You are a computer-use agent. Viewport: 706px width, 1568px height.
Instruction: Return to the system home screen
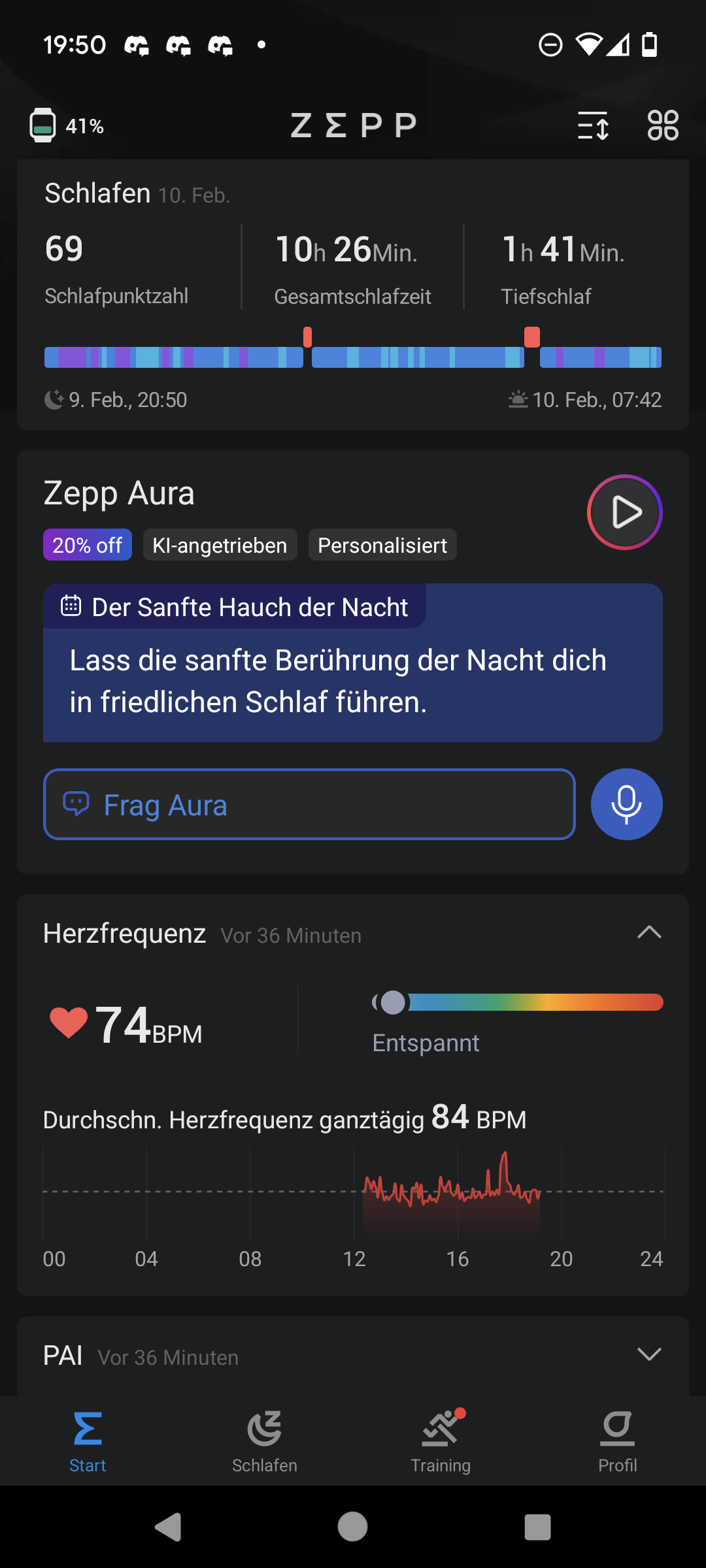(353, 1527)
